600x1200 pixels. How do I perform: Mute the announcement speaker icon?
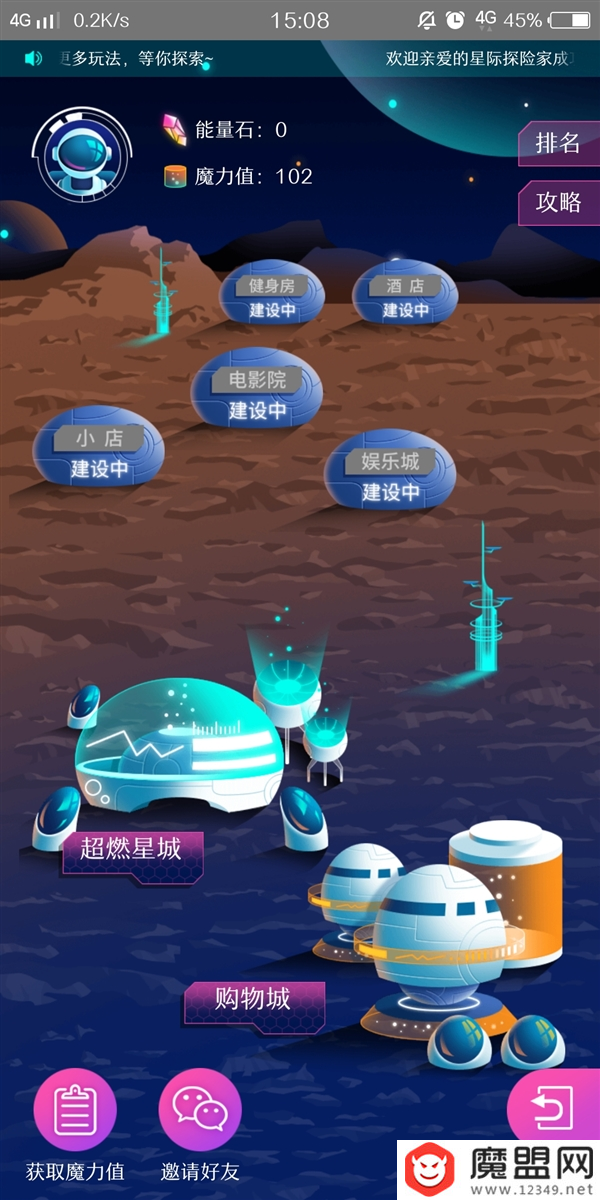[x=33, y=58]
